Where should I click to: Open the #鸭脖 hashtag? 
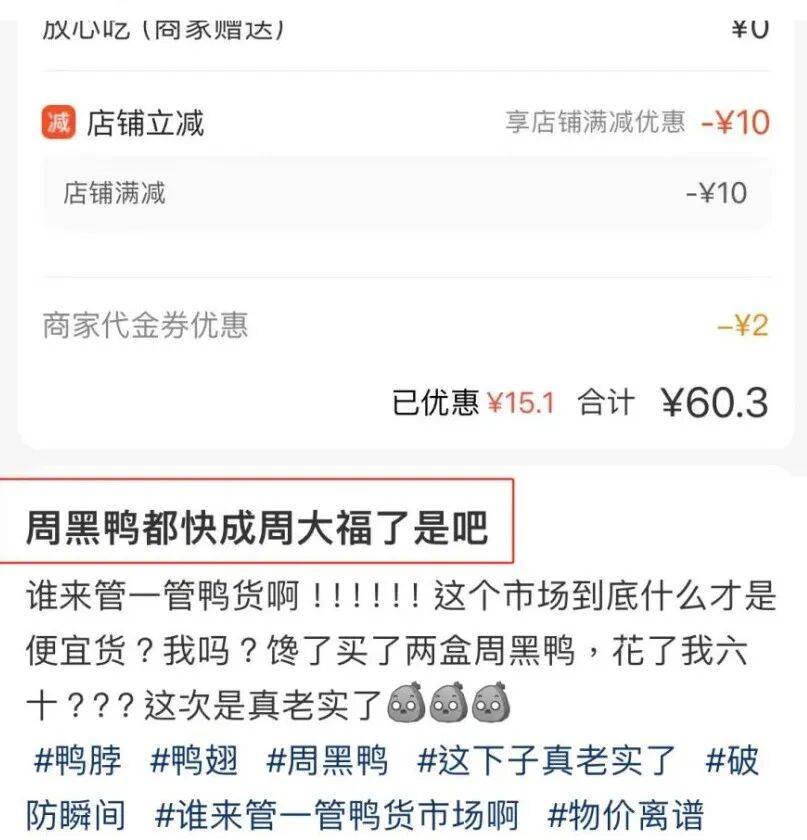[x=78, y=760]
